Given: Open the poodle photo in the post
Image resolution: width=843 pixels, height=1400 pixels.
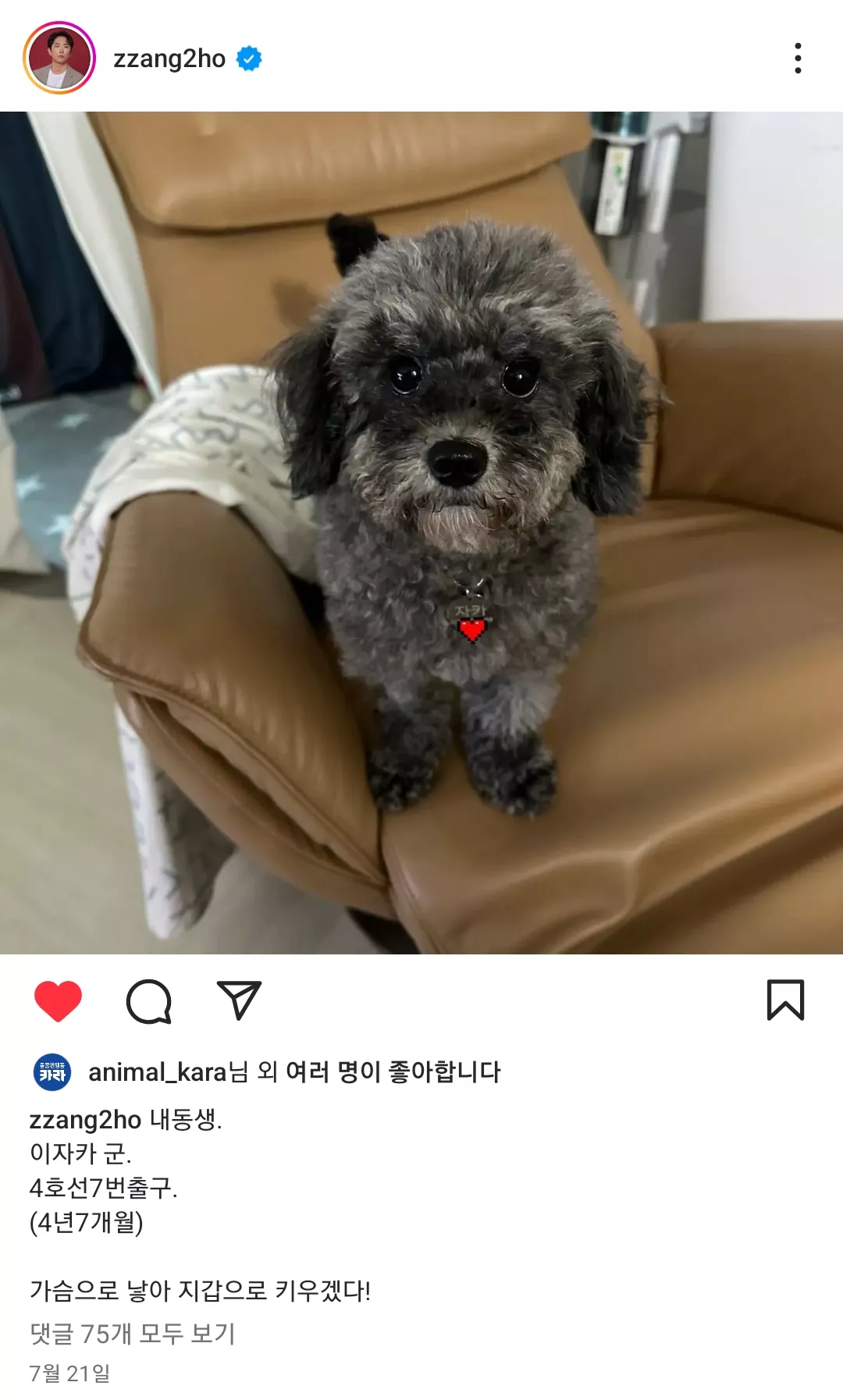Looking at the screenshot, I should (421, 532).
